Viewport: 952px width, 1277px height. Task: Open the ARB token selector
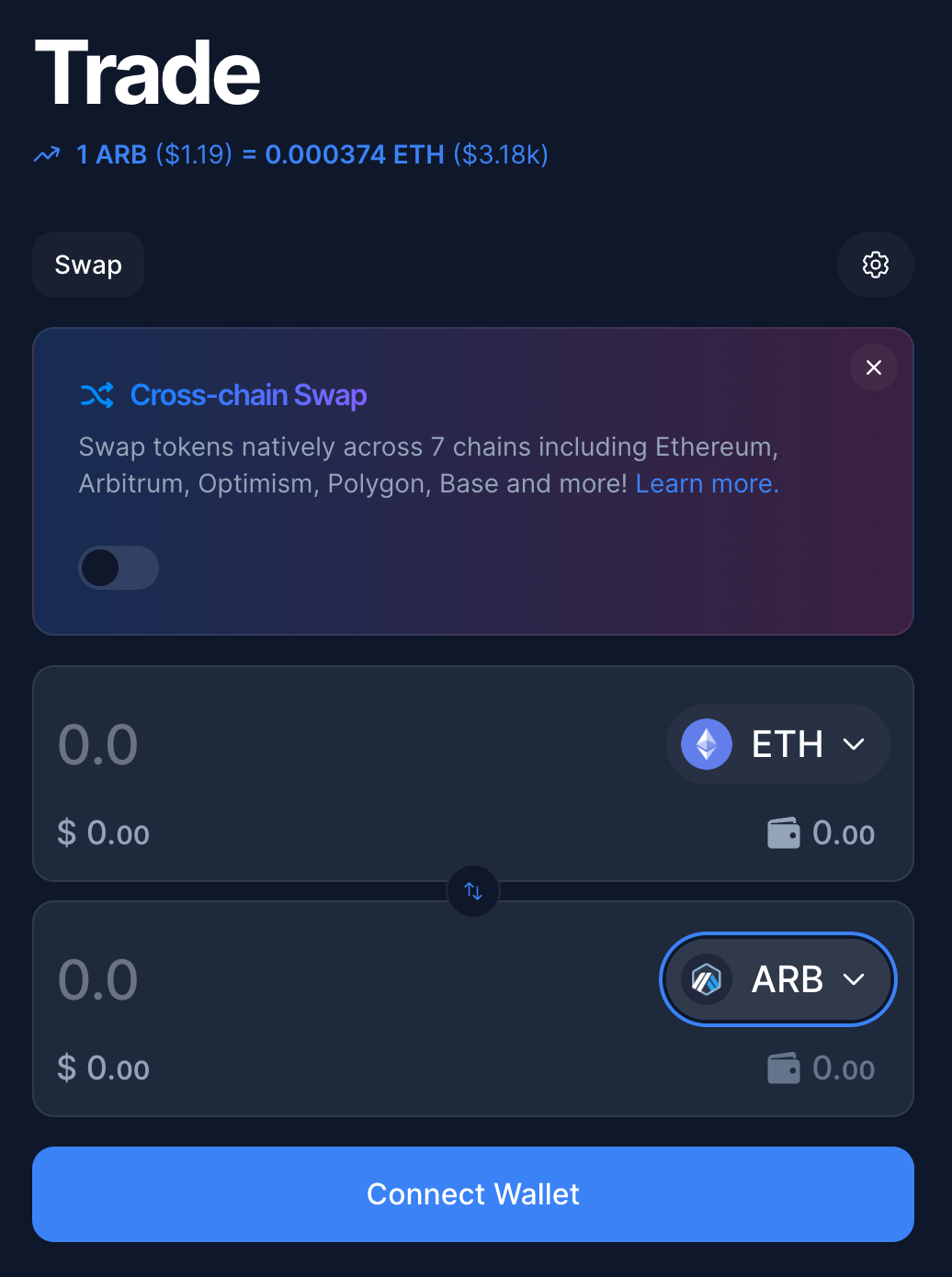coord(777,979)
